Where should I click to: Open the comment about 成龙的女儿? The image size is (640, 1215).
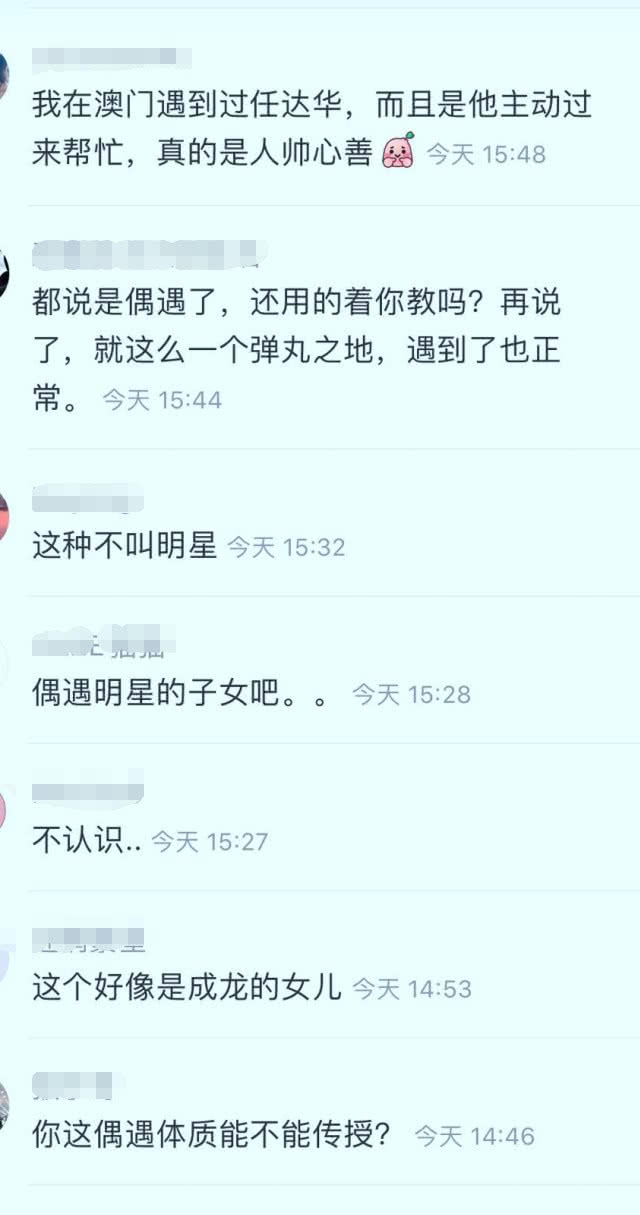click(x=186, y=988)
